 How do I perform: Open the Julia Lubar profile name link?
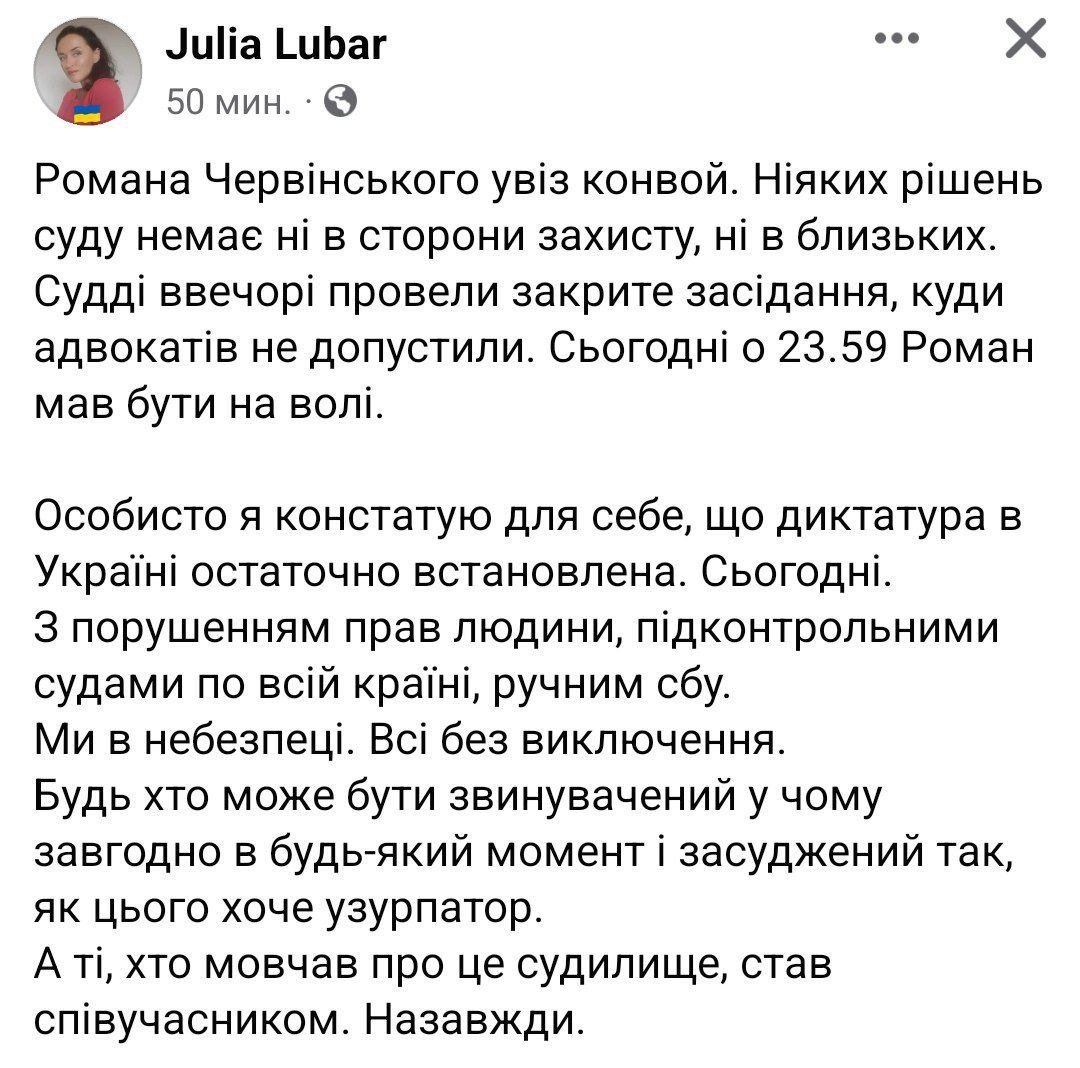274,43
